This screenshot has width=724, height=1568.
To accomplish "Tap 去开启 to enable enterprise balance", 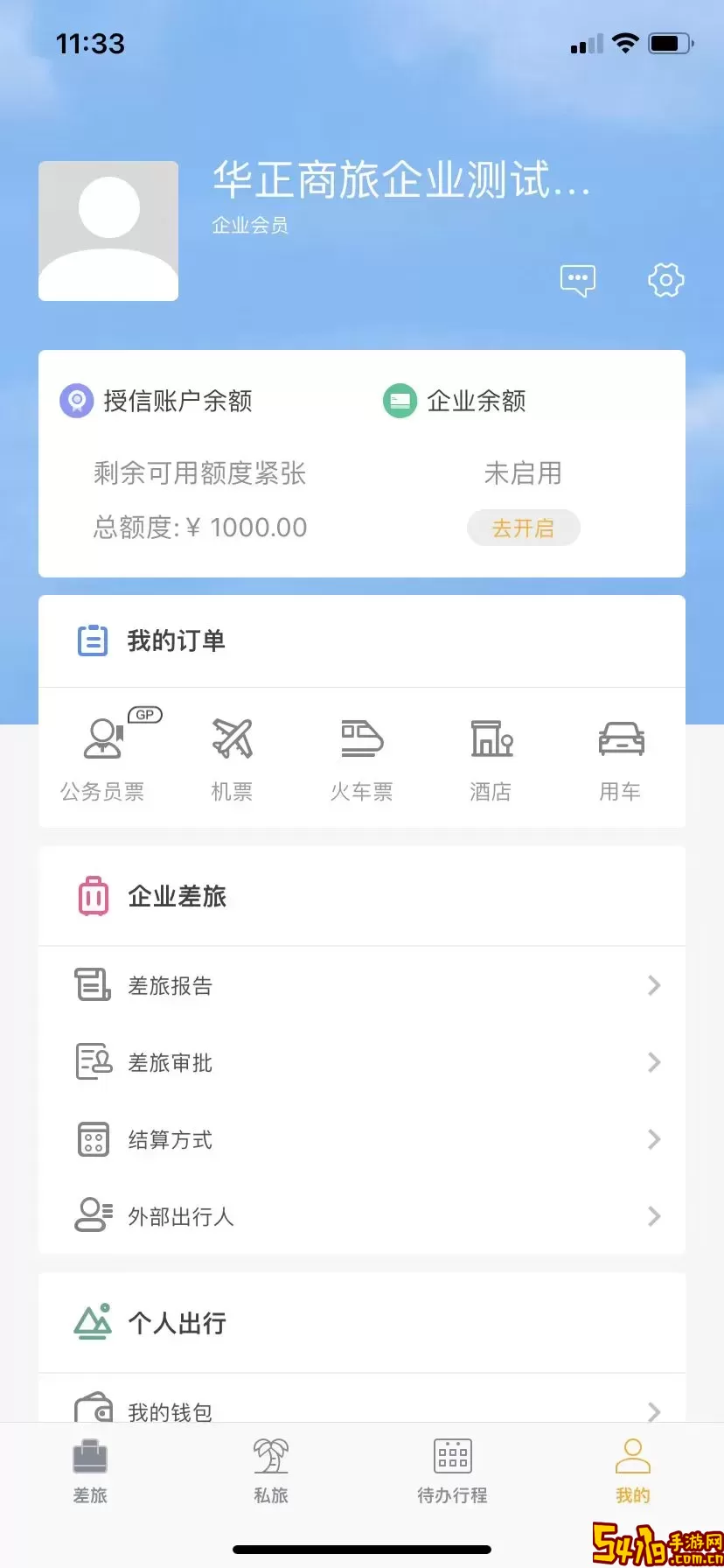I will [523, 528].
